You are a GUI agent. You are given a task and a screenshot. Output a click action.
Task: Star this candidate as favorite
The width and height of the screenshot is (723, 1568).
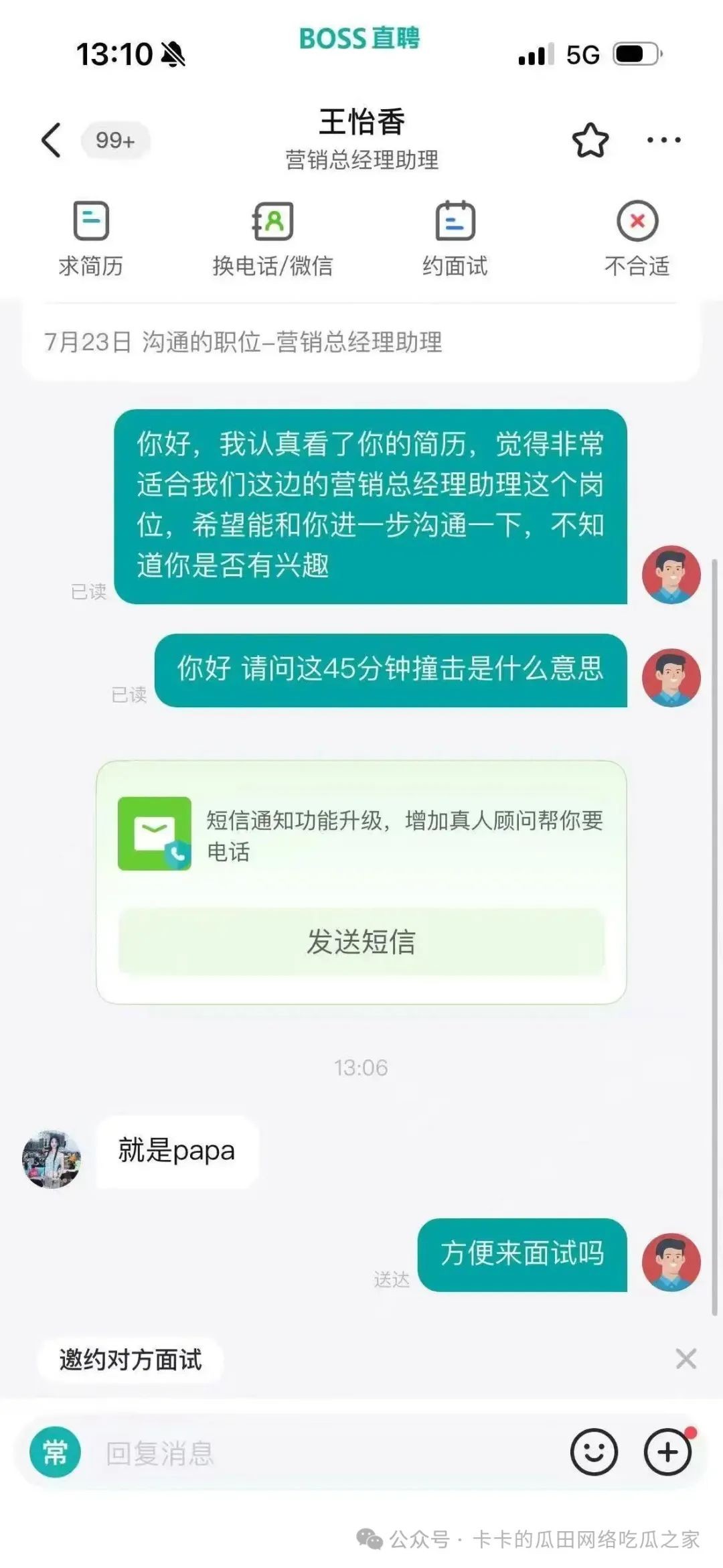pos(590,140)
